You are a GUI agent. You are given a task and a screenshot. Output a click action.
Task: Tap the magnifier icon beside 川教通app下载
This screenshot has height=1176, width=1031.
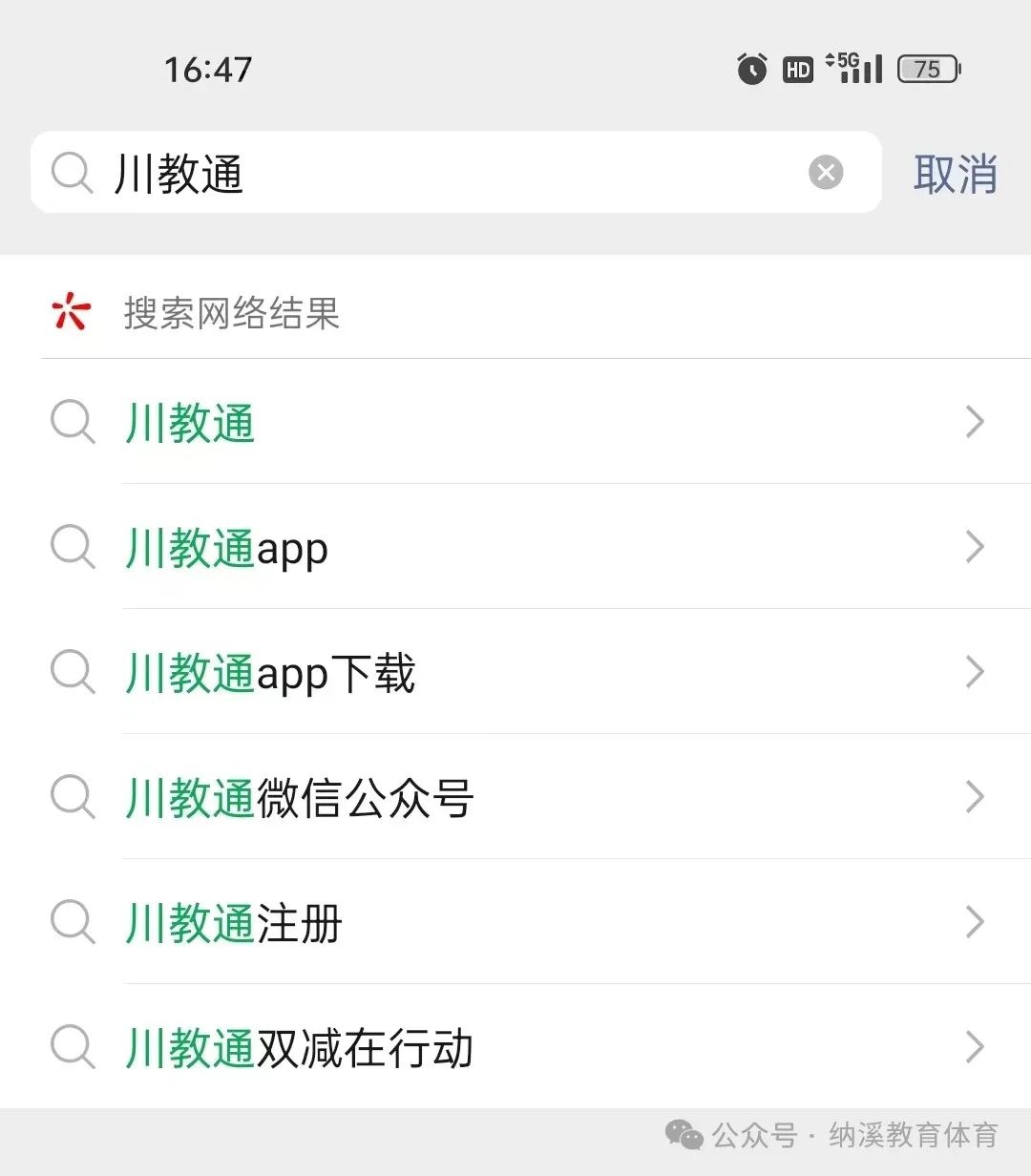(72, 674)
